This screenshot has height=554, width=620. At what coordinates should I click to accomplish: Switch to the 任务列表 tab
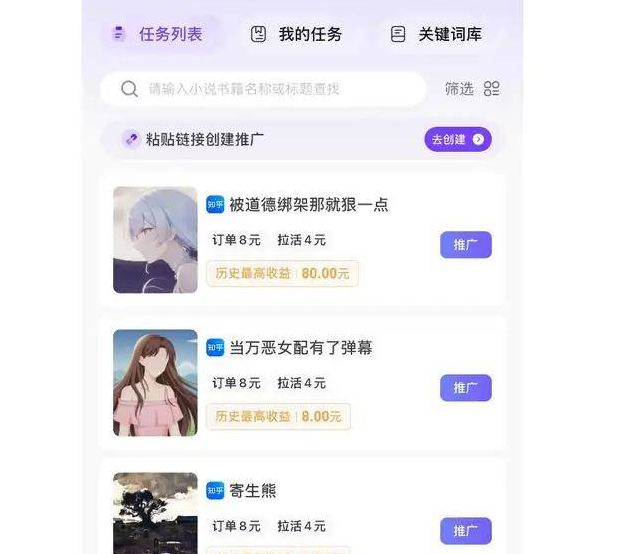161,34
